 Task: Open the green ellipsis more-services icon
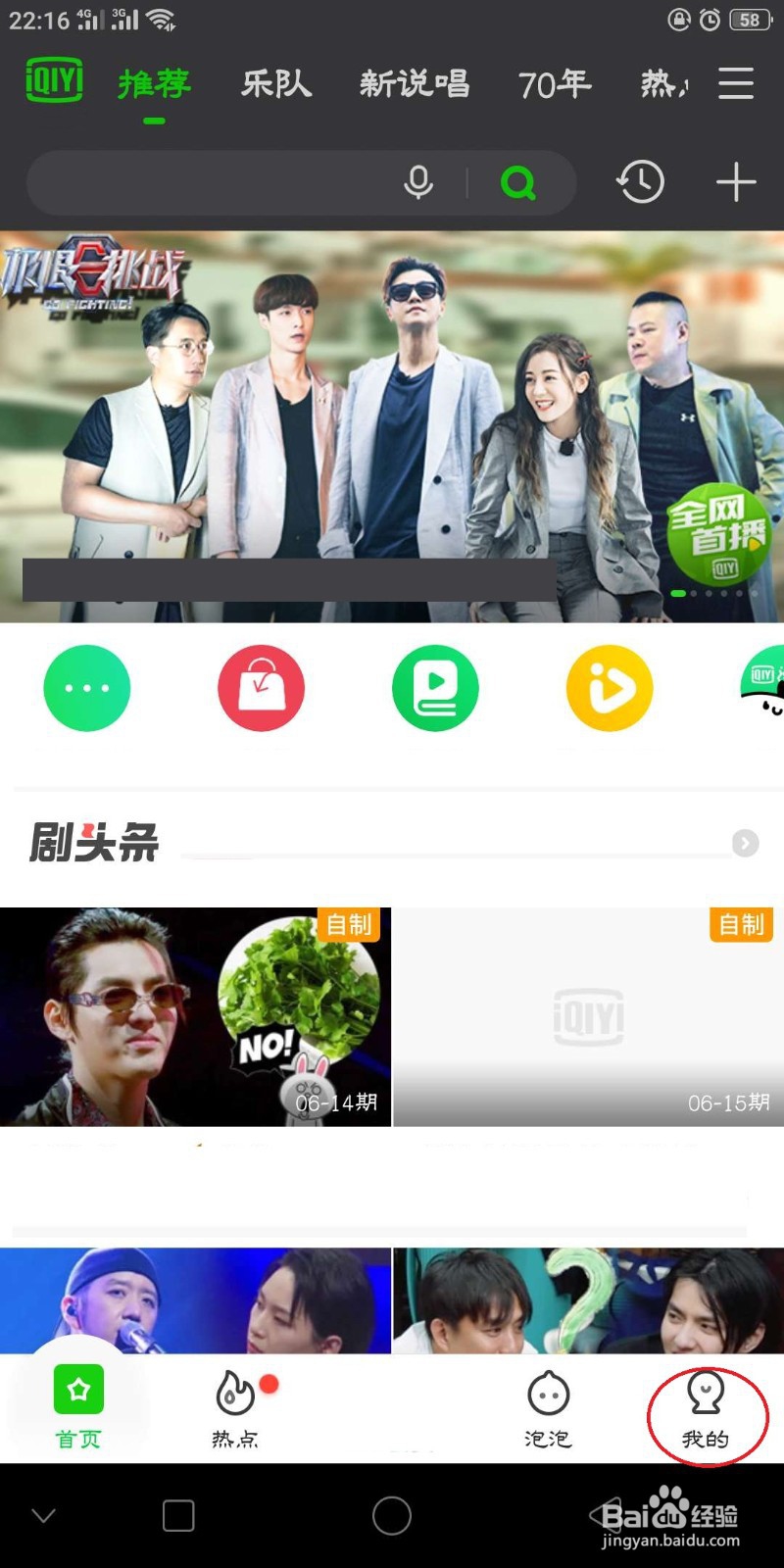point(86,687)
